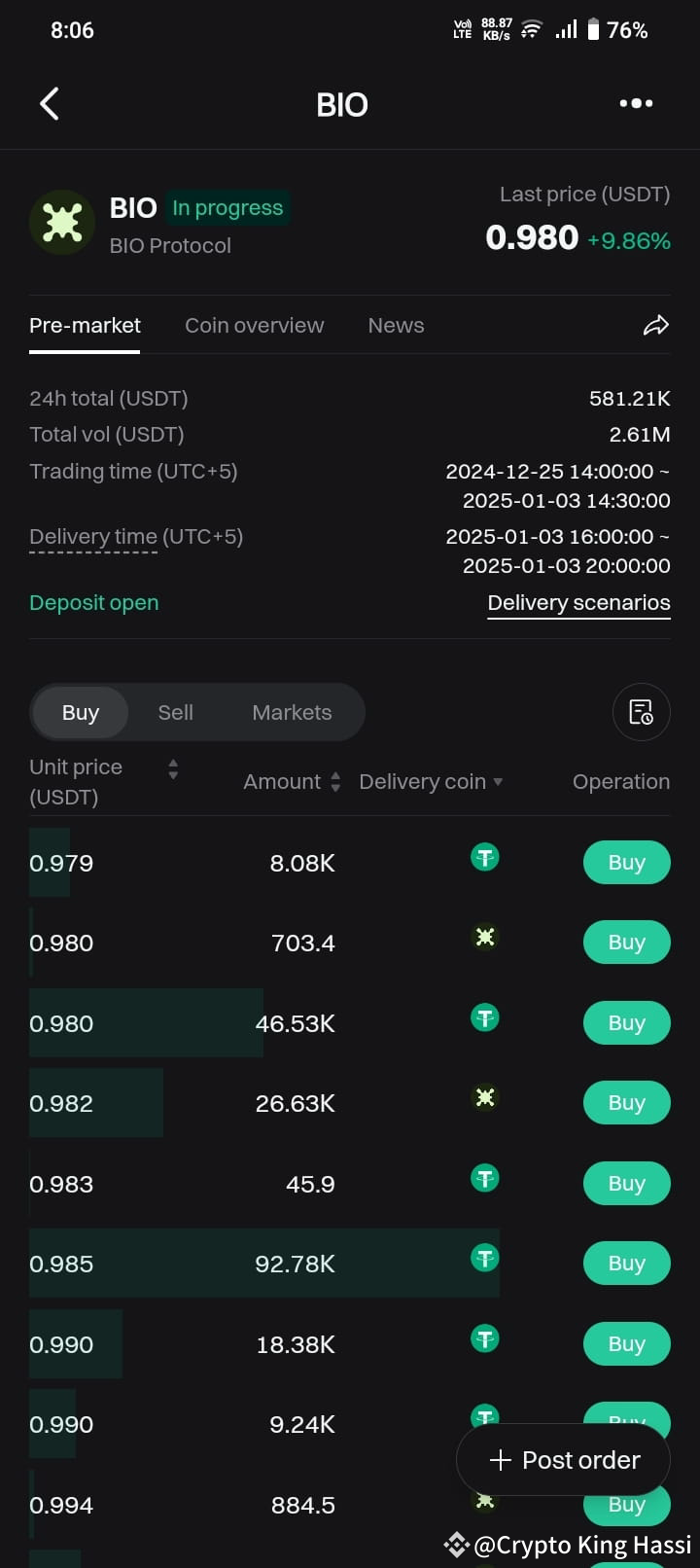
Task: Open Delivery scenarios
Action: (578, 602)
